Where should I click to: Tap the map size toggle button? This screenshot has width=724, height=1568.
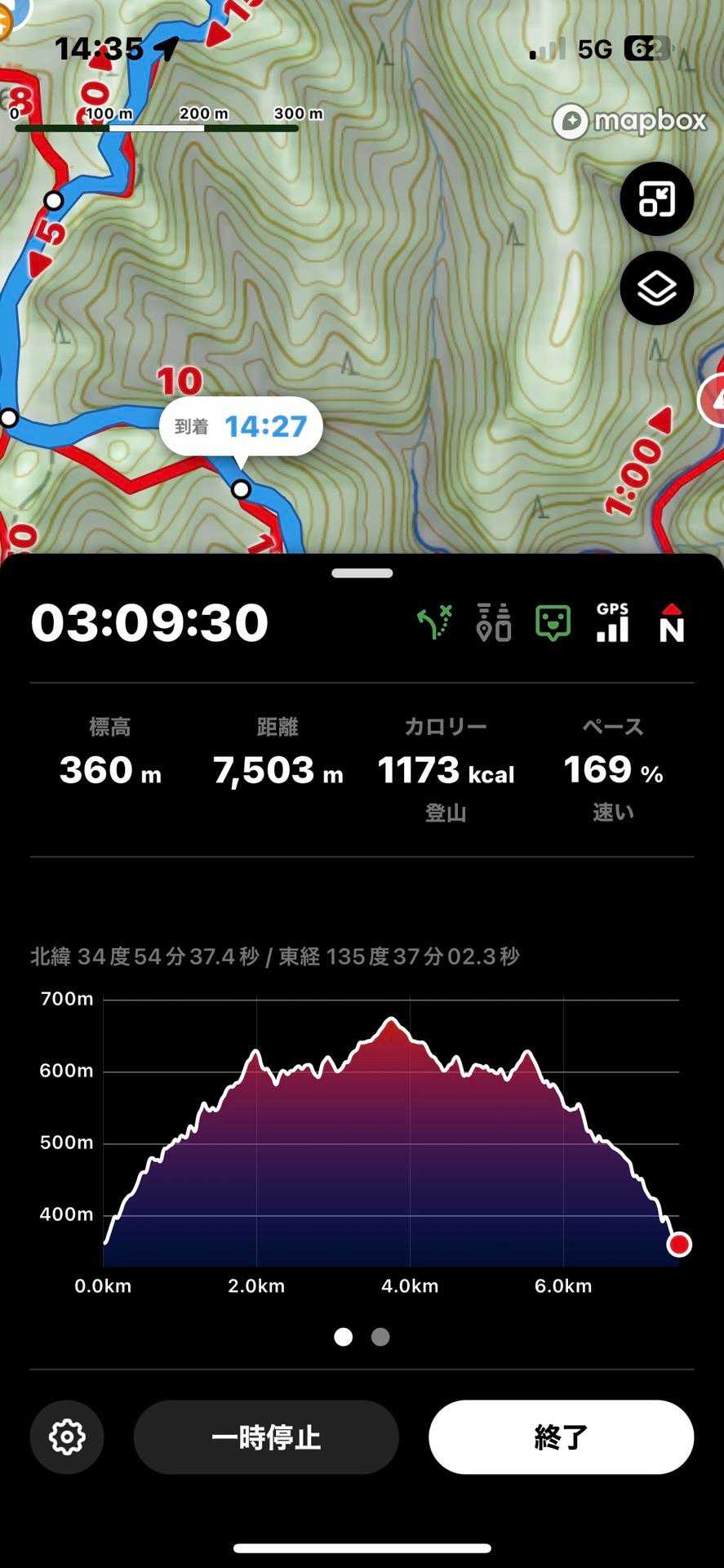coord(656,199)
